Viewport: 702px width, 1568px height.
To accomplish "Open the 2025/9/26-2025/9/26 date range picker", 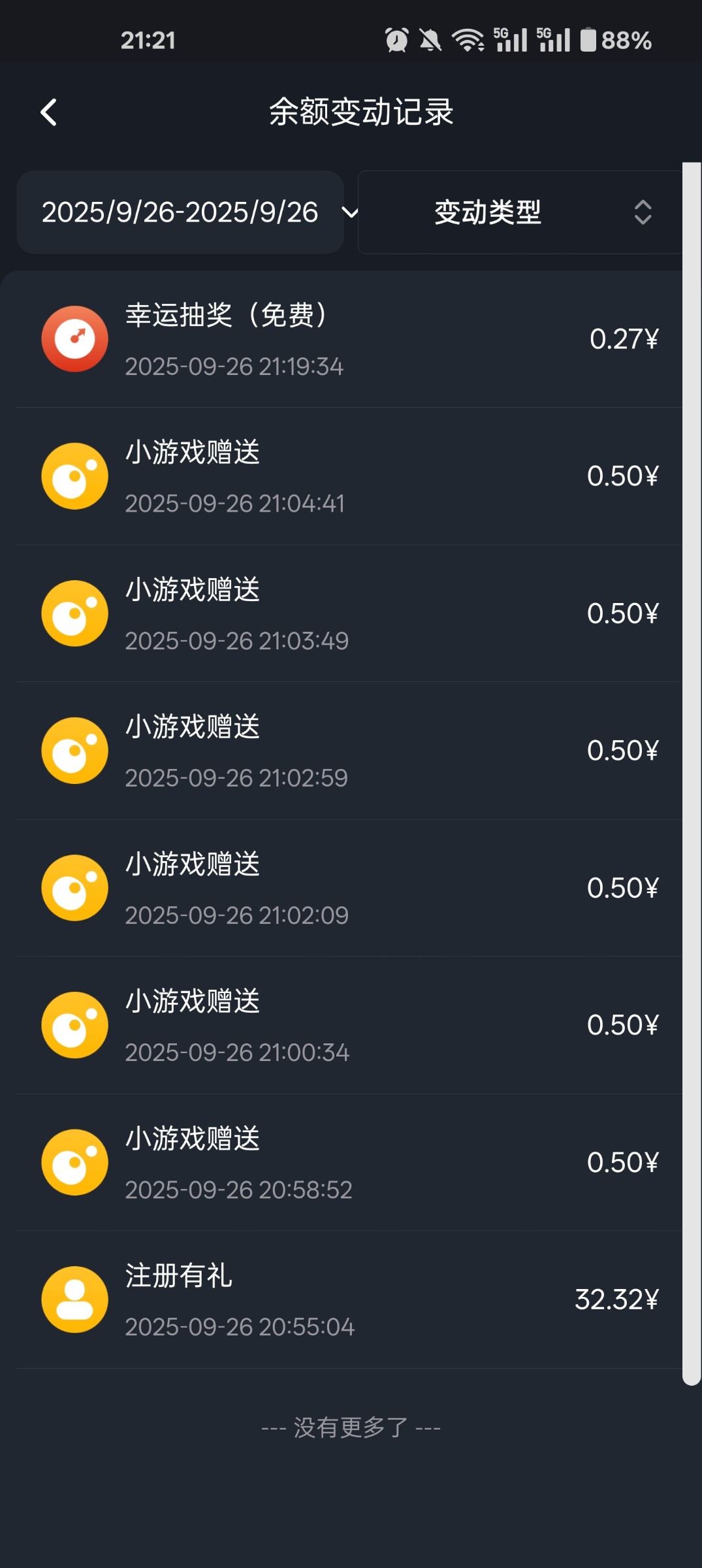I will click(x=180, y=212).
